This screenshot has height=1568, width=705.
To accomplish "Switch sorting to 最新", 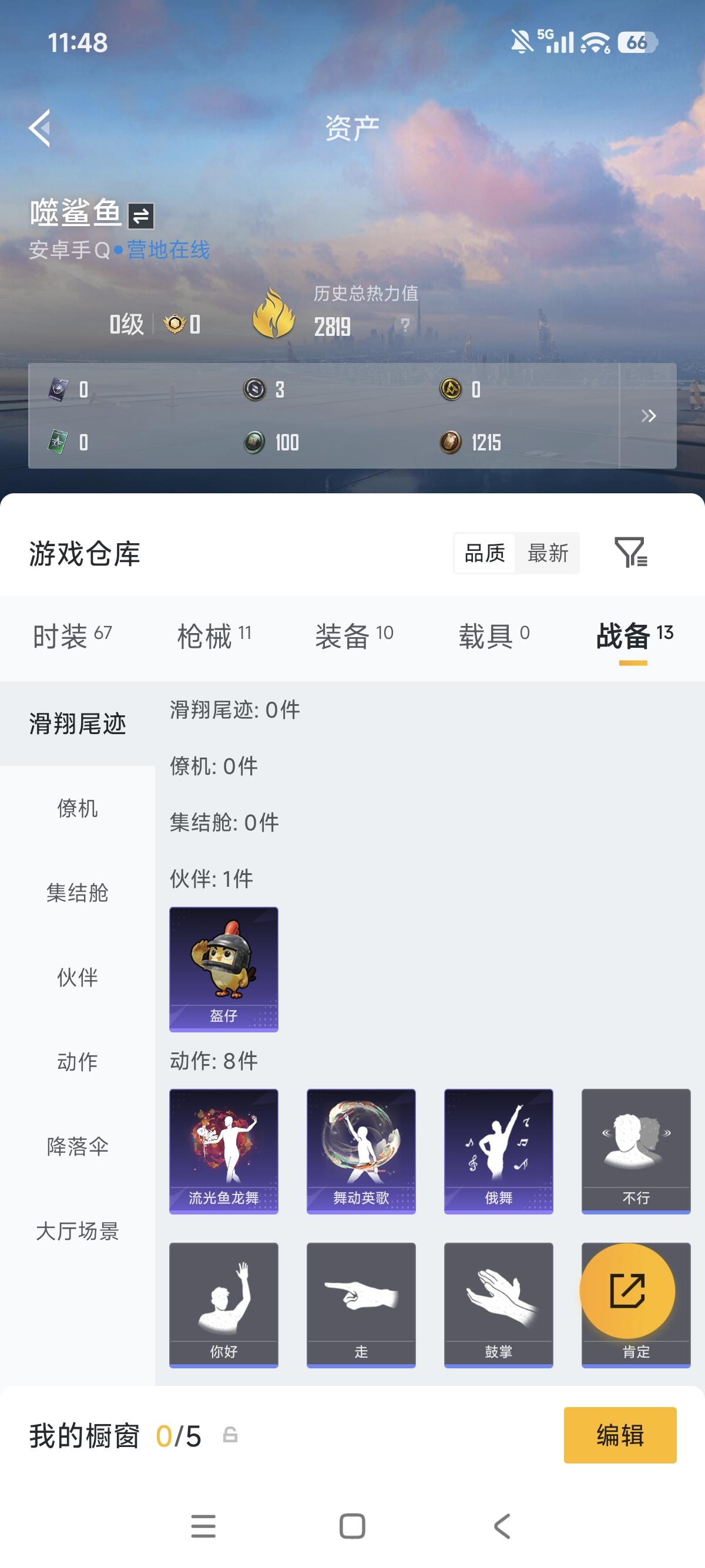I will [546, 553].
